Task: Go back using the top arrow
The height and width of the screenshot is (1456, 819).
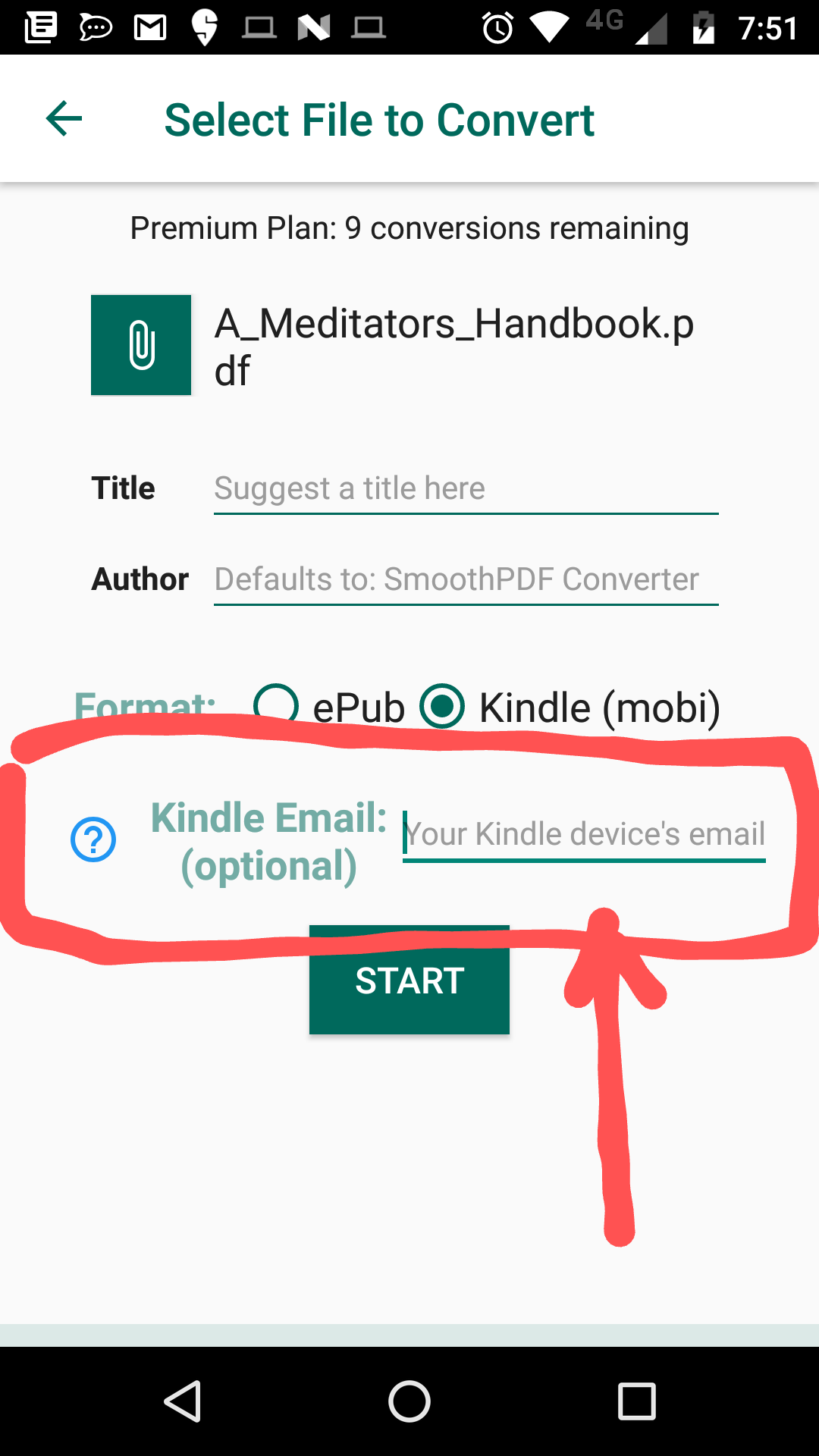Action: pyautogui.click(x=64, y=119)
